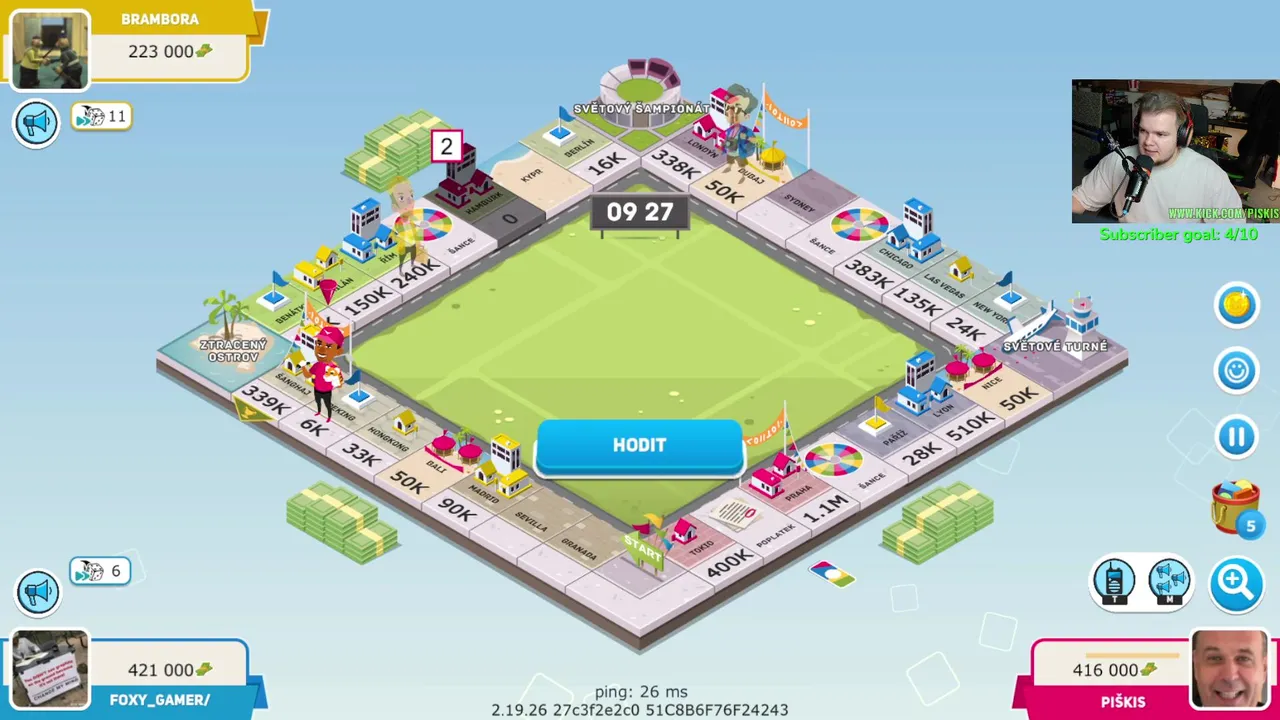Tap the megaphones M icon
Screen dimensions: 1280x720
[x=1169, y=581]
